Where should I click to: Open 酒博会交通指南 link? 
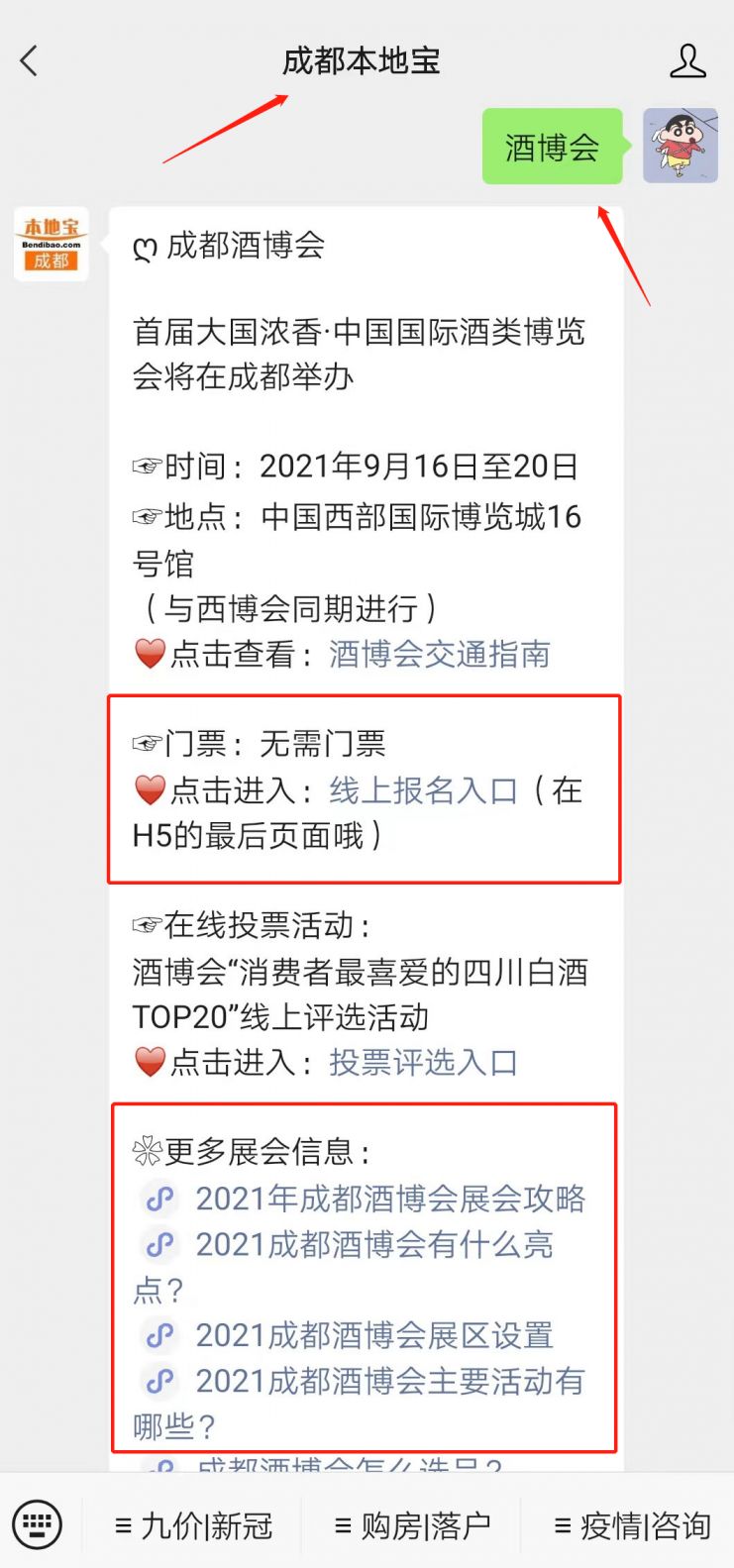[439, 654]
